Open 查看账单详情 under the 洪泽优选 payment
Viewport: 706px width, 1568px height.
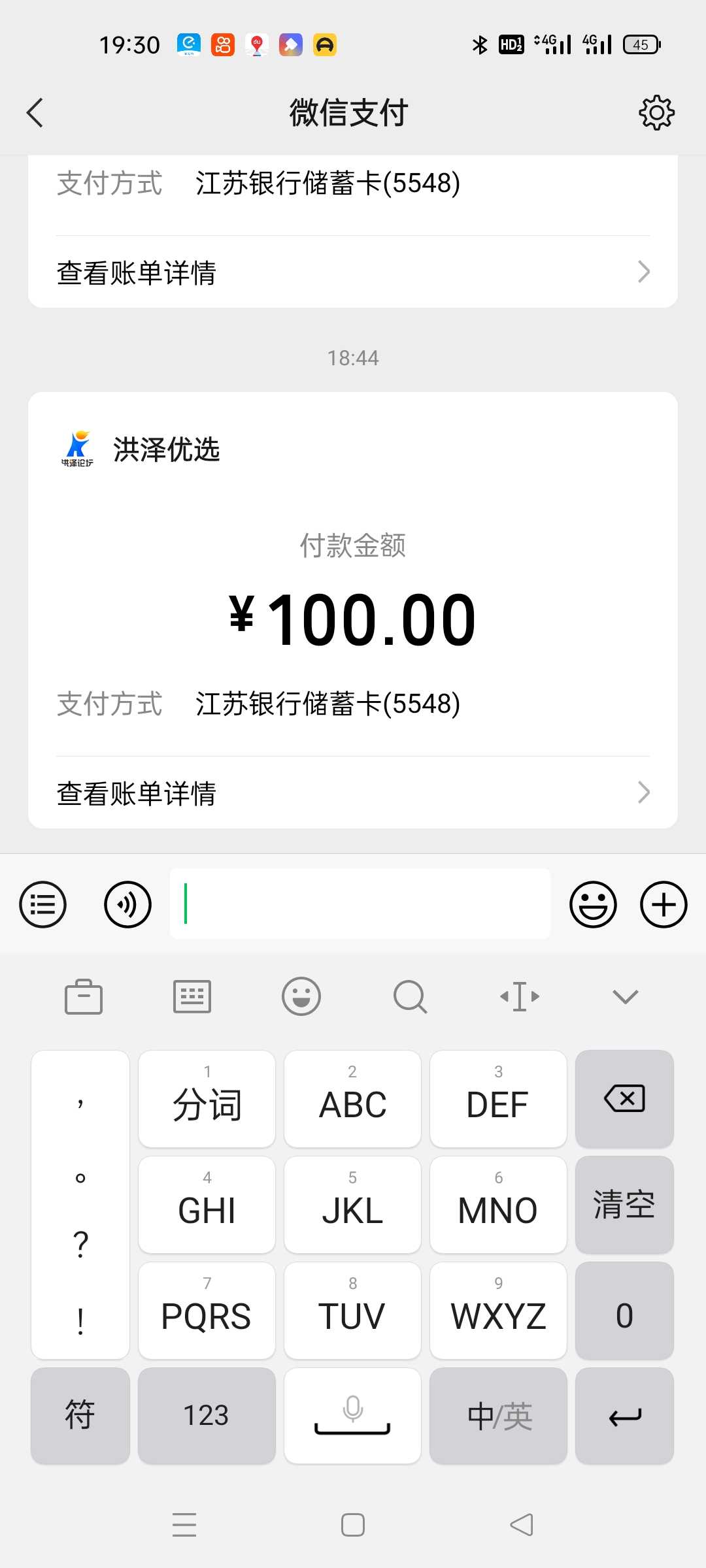point(353,793)
